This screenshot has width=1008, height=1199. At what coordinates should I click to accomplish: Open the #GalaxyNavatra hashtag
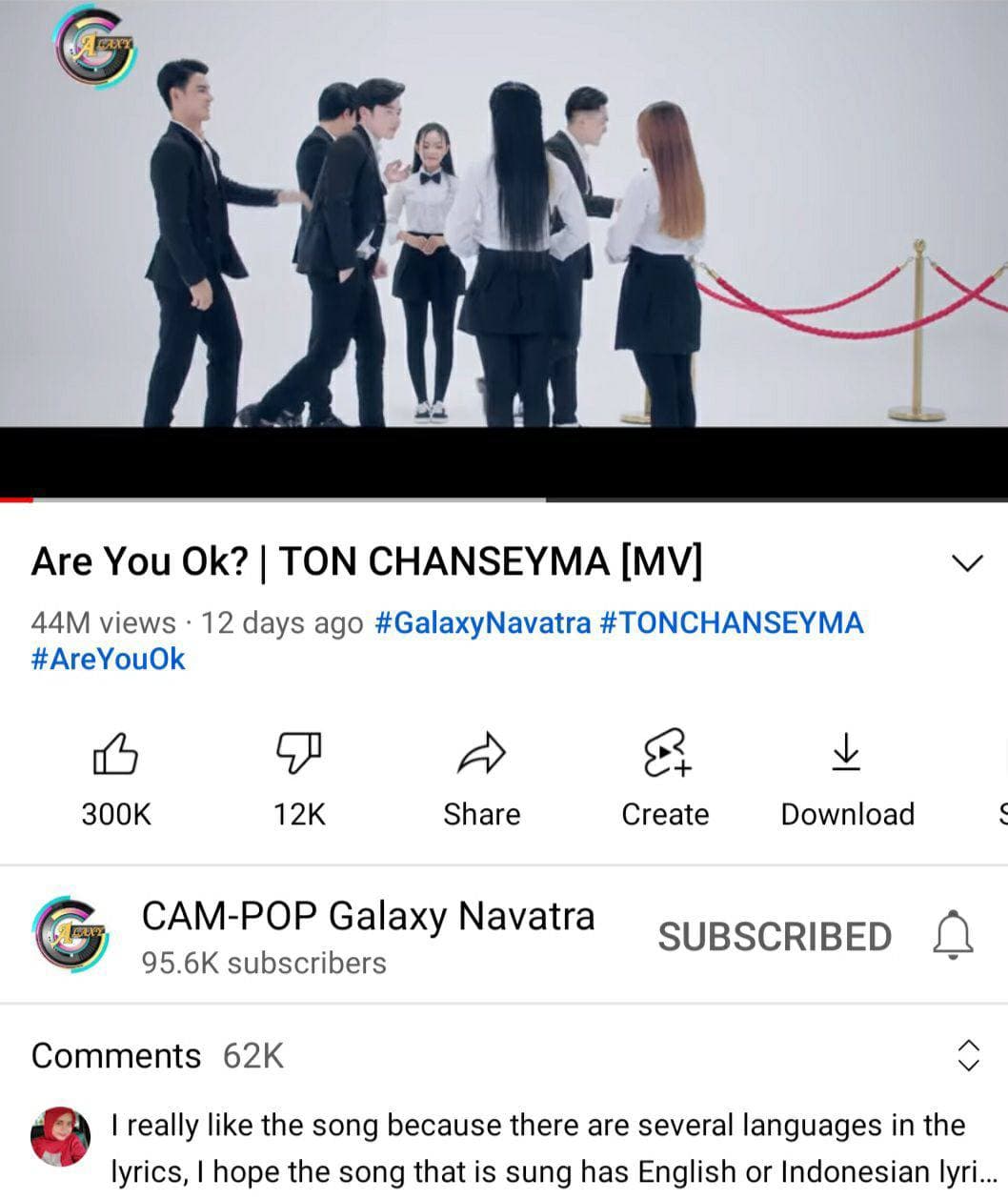pos(483,623)
